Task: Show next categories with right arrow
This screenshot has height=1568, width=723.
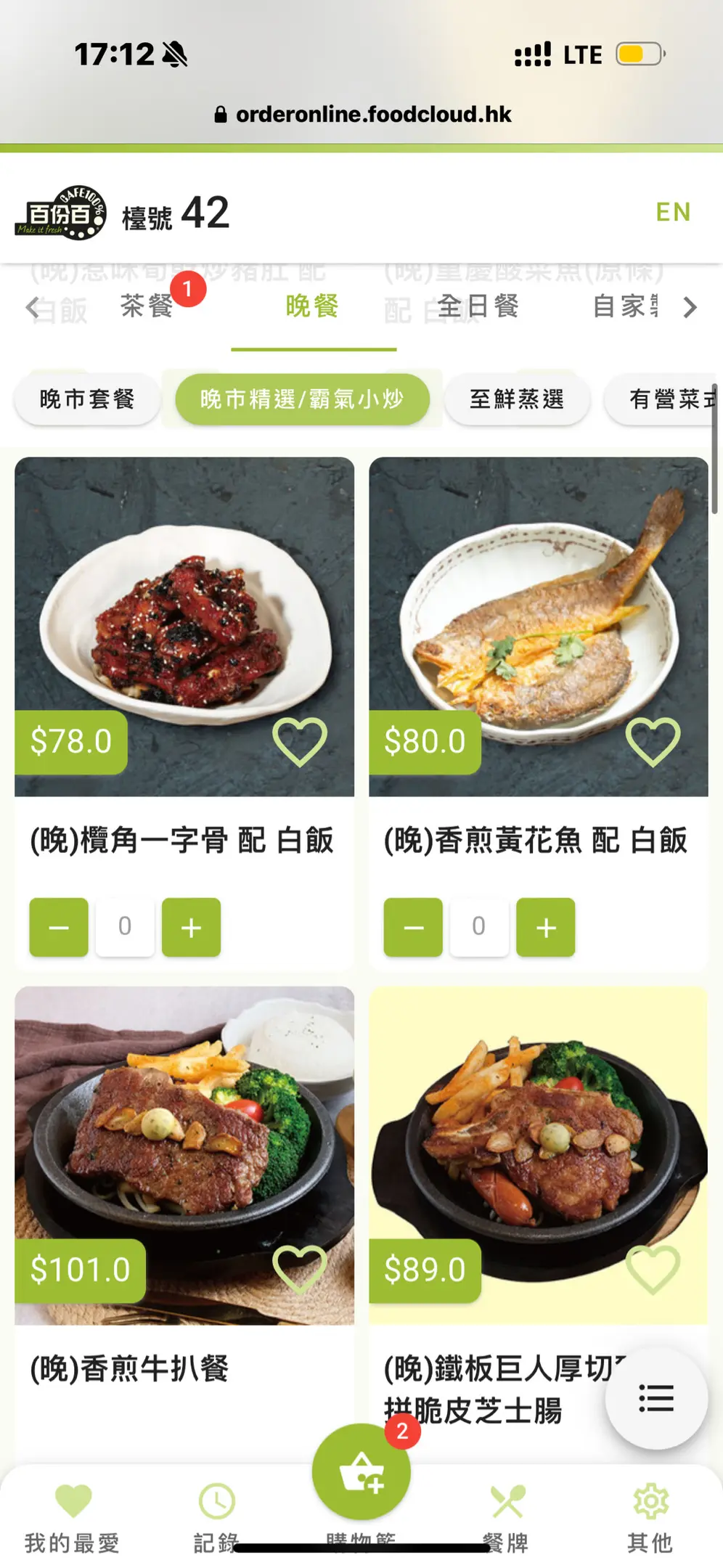Action: [690, 308]
